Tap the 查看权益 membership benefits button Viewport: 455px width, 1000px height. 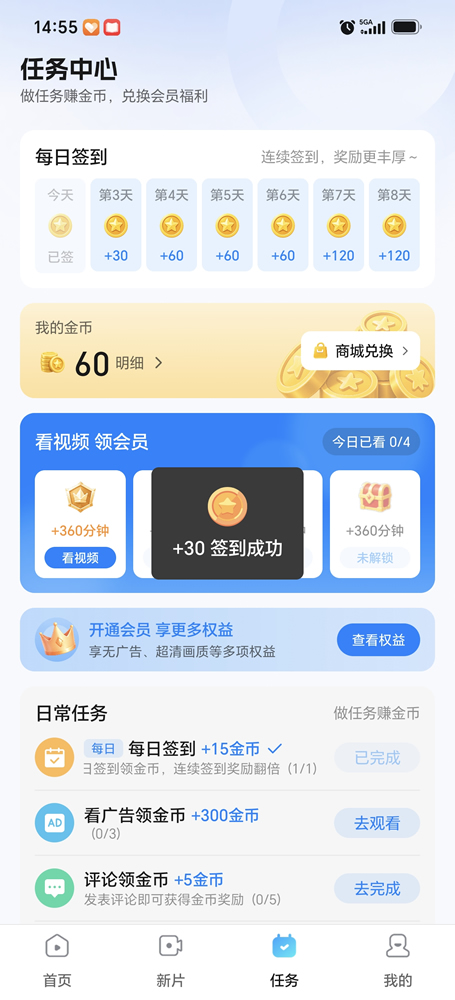[x=378, y=640]
